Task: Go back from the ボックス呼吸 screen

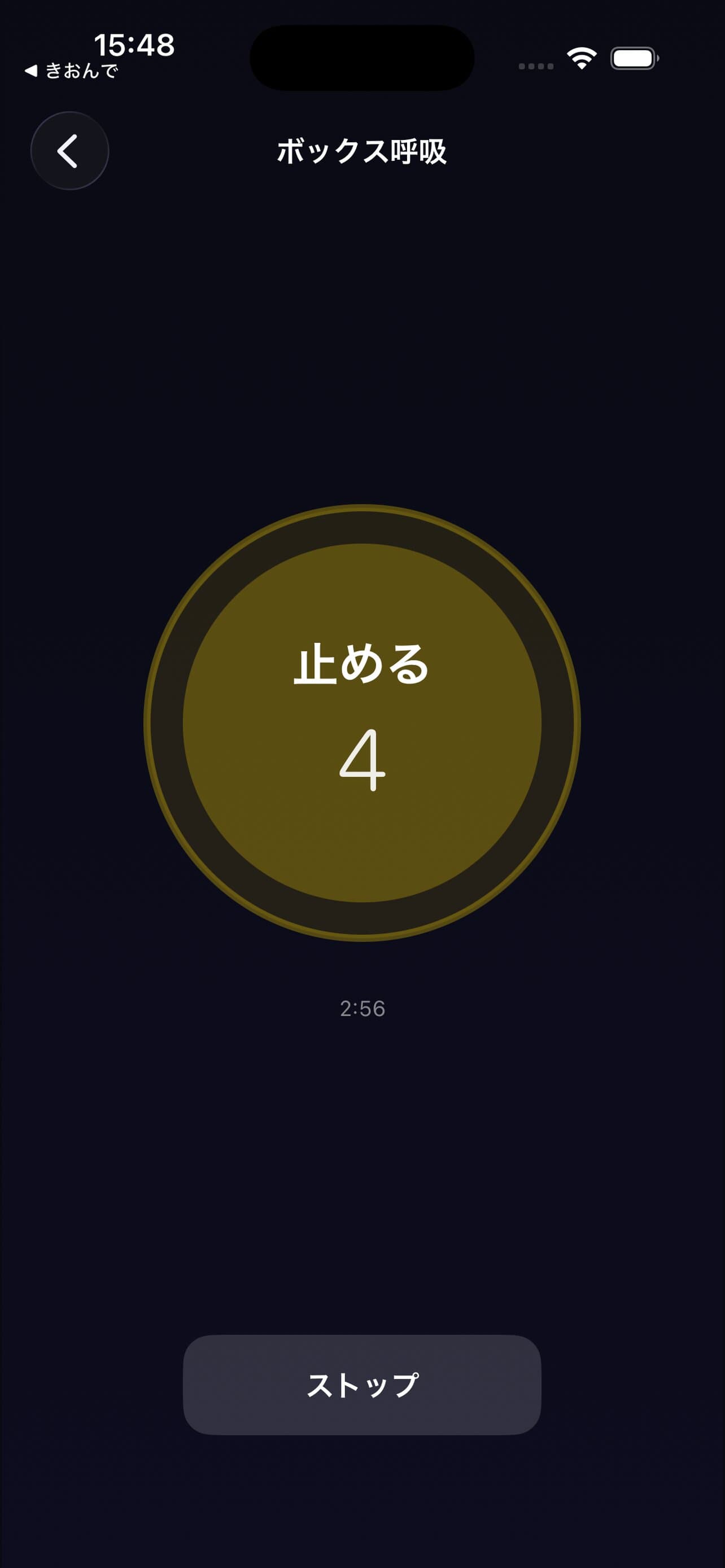Action: tap(69, 150)
